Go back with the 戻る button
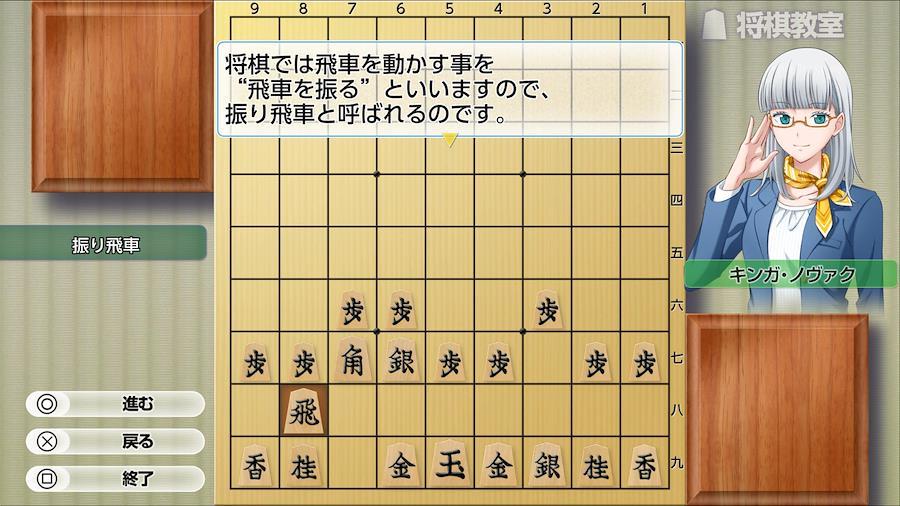Screen dimensions: 900x506 [115, 441]
